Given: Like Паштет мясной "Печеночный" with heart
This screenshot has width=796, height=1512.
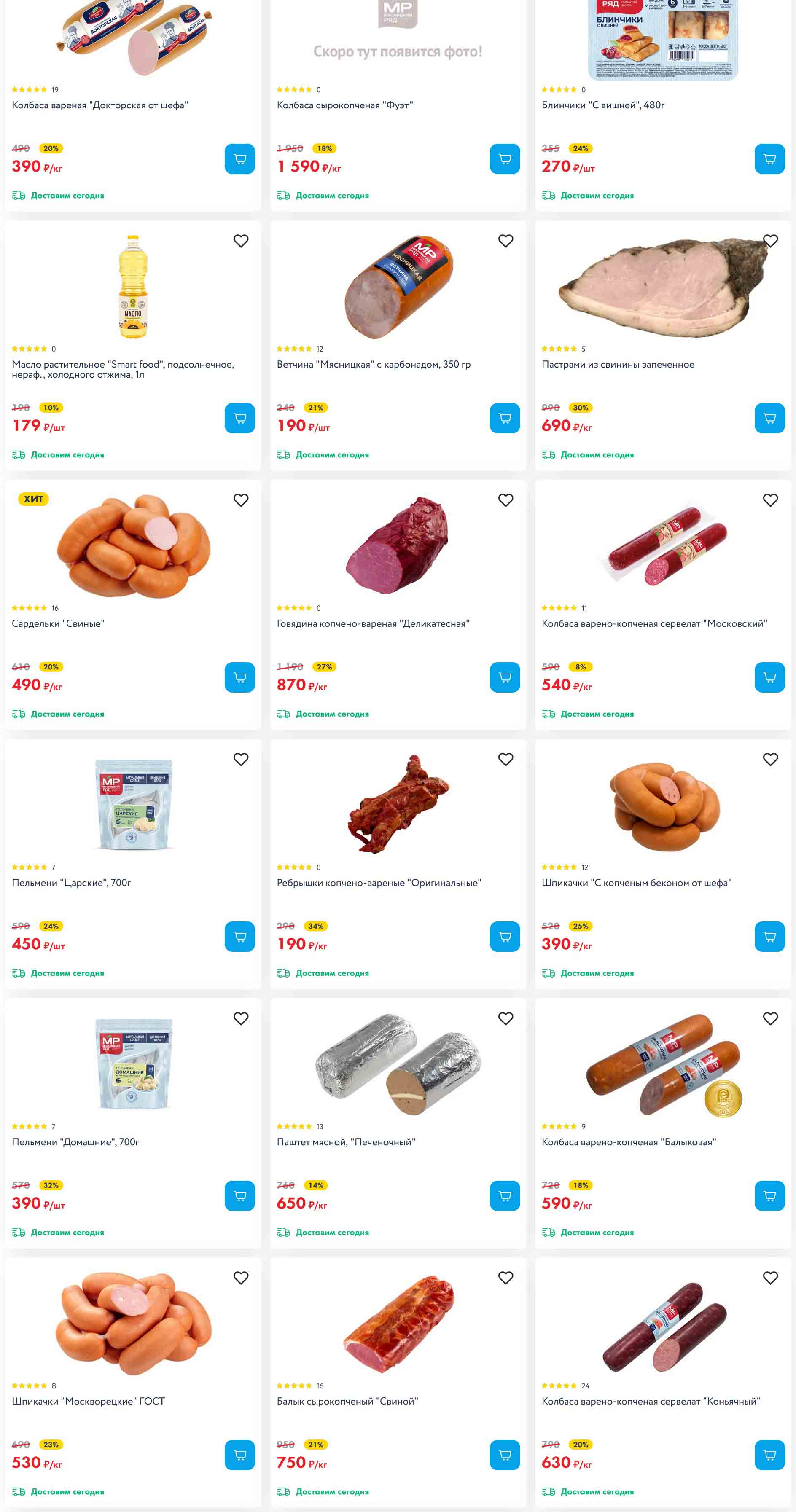Looking at the screenshot, I should (x=506, y=1018).
